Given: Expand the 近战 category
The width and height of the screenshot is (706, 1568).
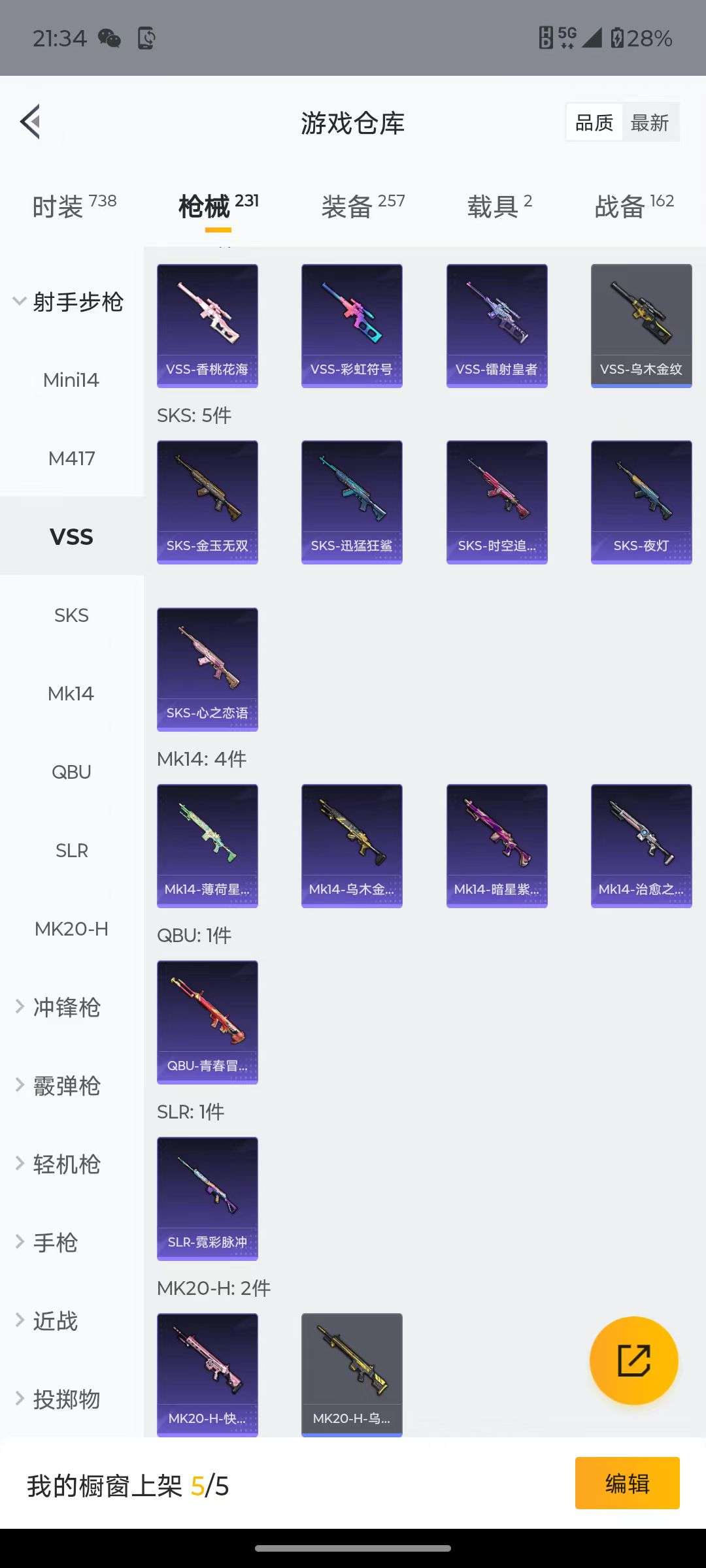Looking at the screenshot, I should [x=59, y=1321].
